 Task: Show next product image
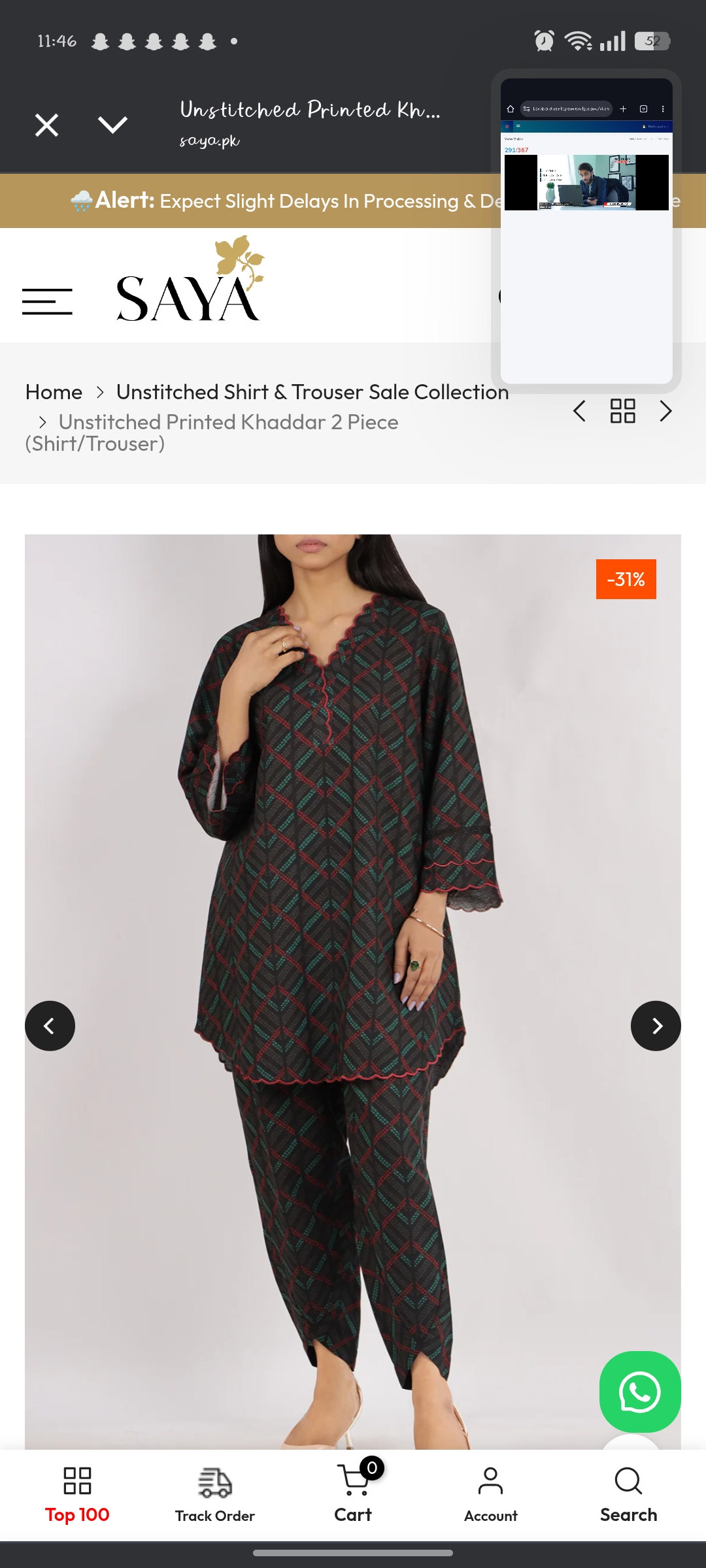coord(656,1026)
